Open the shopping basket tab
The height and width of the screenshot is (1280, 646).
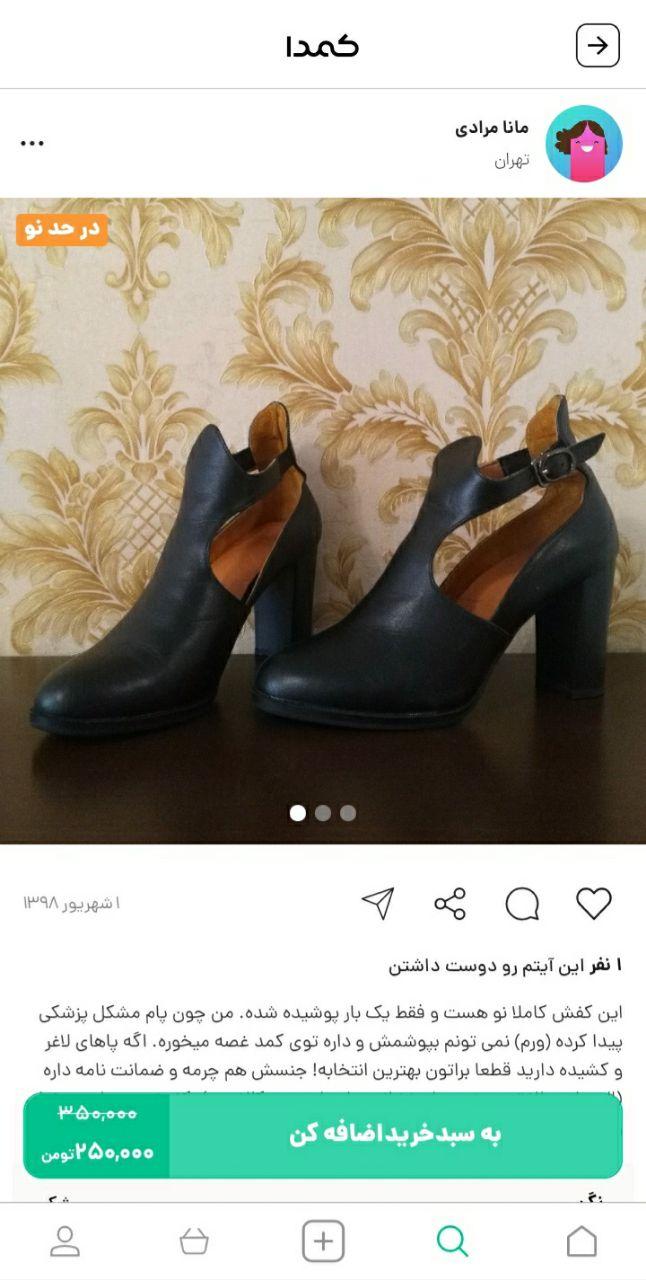194,1242
